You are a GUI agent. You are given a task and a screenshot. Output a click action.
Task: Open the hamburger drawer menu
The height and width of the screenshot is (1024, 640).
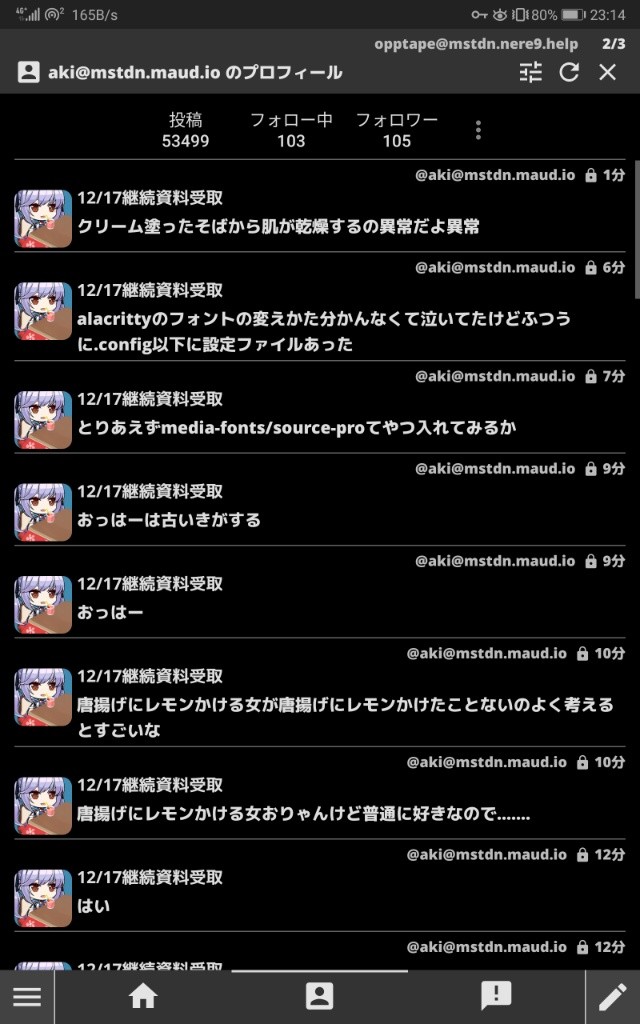pos(27,996)
